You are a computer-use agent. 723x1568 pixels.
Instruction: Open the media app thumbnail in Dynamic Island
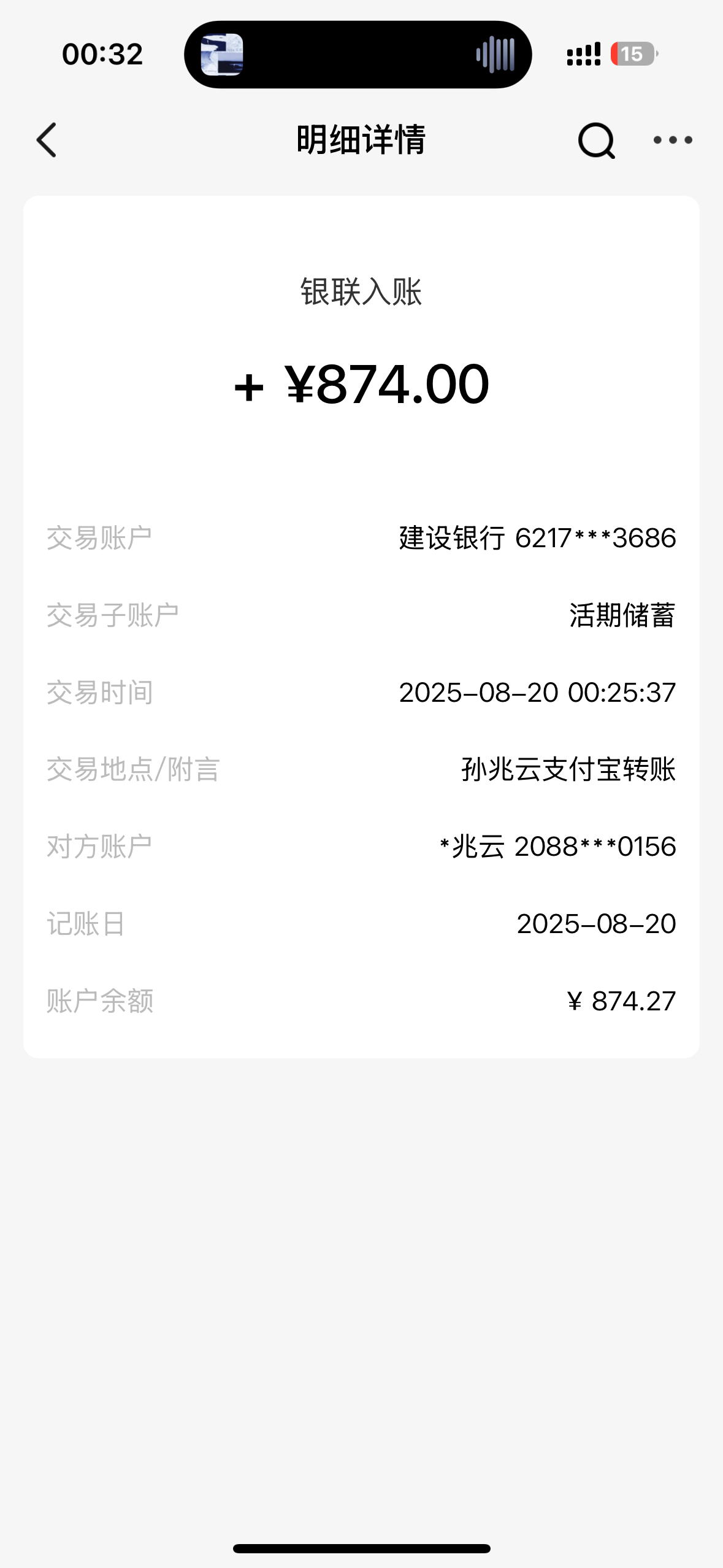222,55
